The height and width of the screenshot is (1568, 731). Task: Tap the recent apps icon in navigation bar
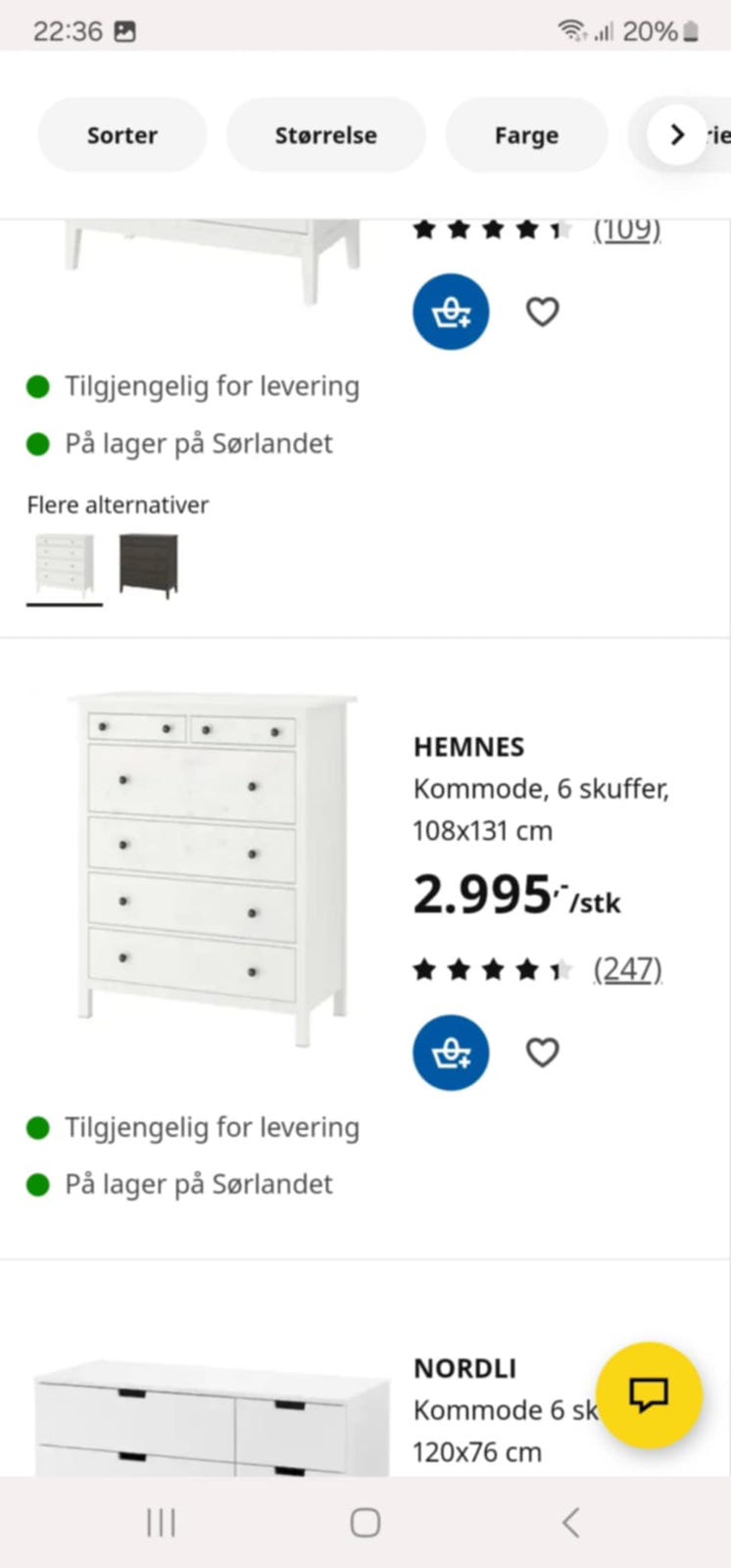[x=160, y=1522]
